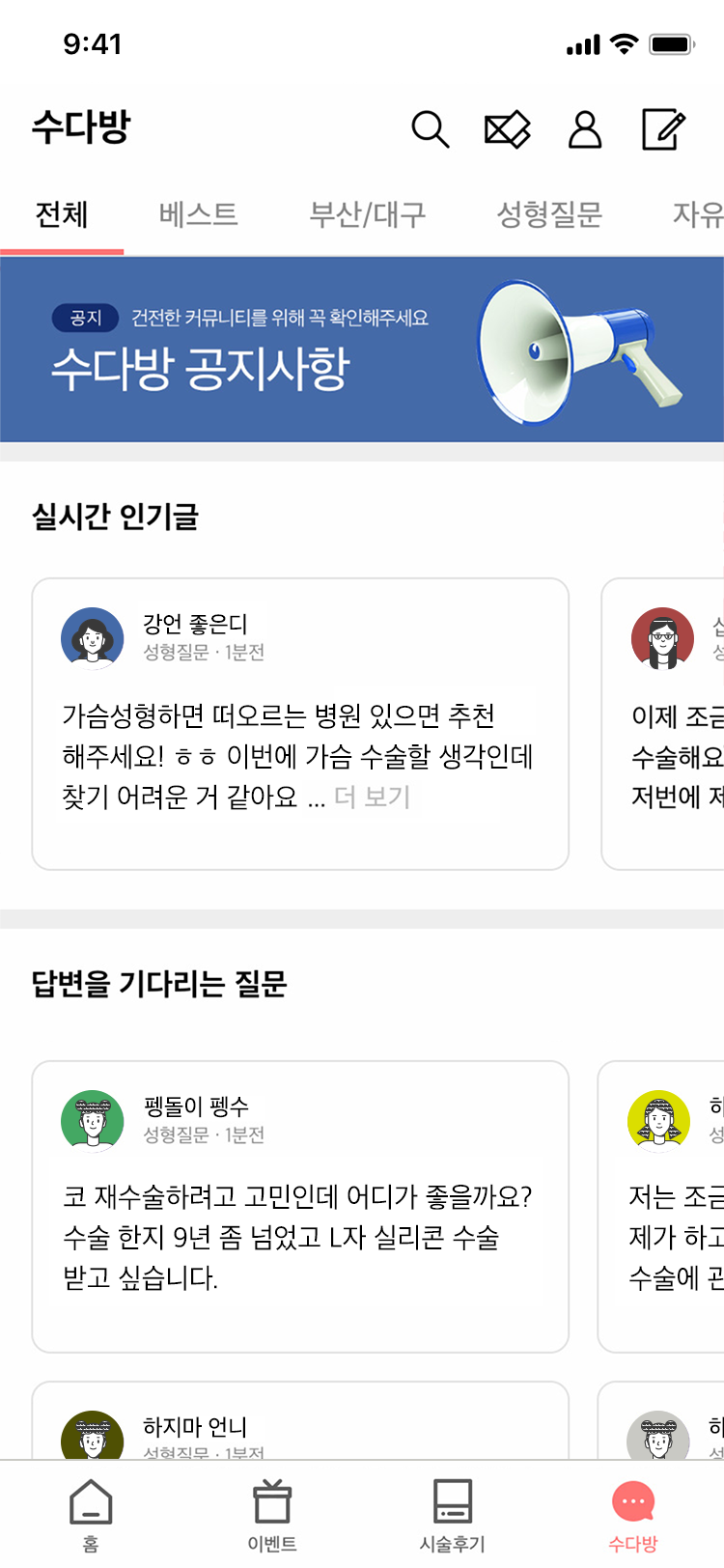
Task: Select the 전체 tab
Action: point(62,214)
